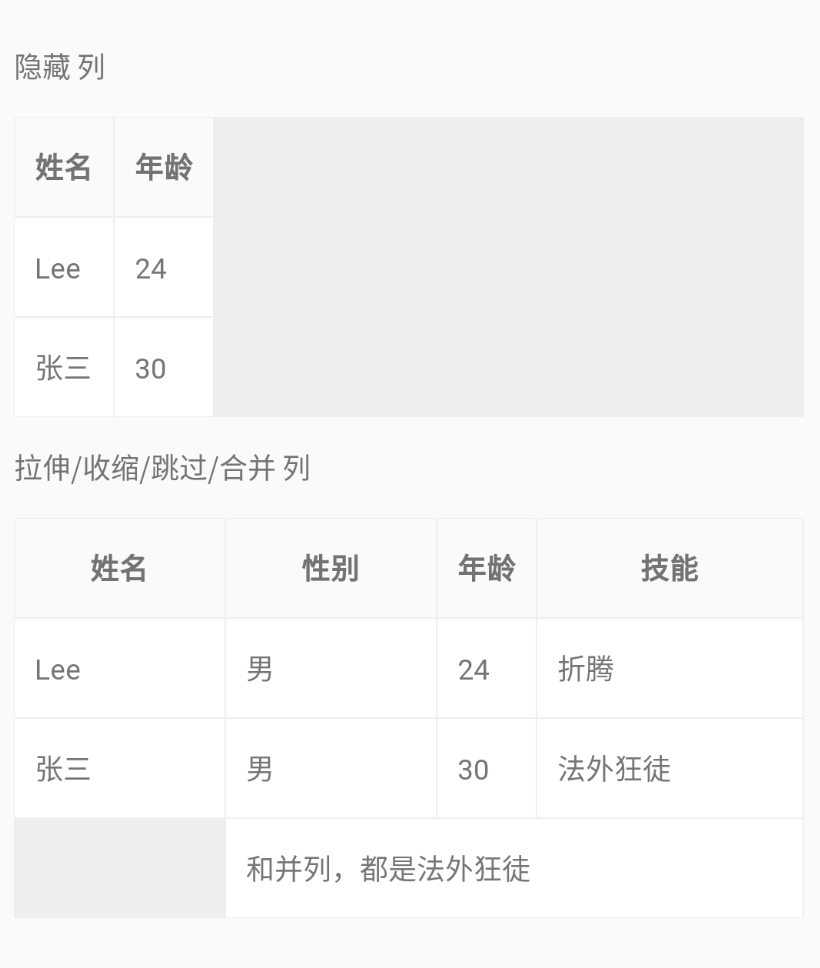Image resolution: width=820 pixels, height=968 pixels.
Task: Click the 姓名 header of the second table
Action: 119,567
